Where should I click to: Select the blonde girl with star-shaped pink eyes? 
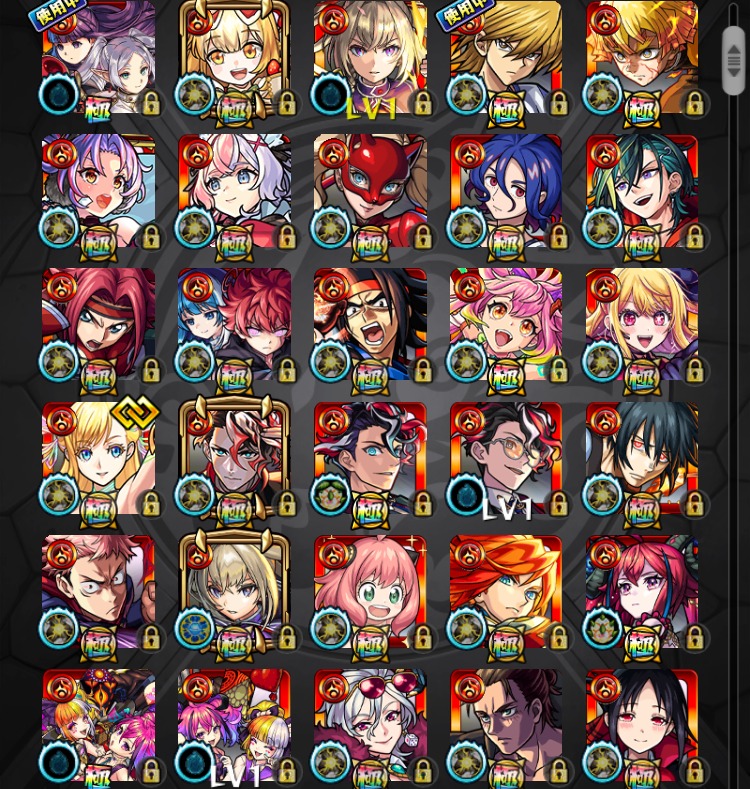(x=642, y=323)
